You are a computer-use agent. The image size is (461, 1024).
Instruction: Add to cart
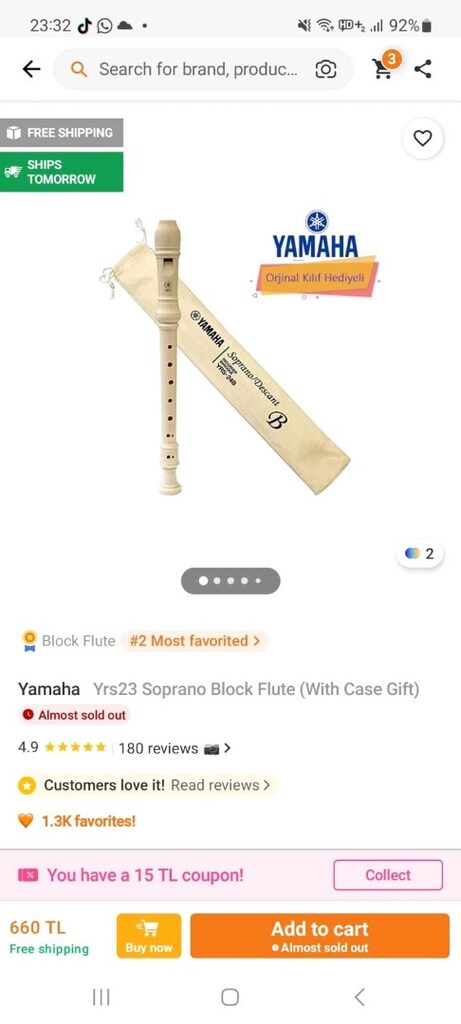(x=320, y=936)
